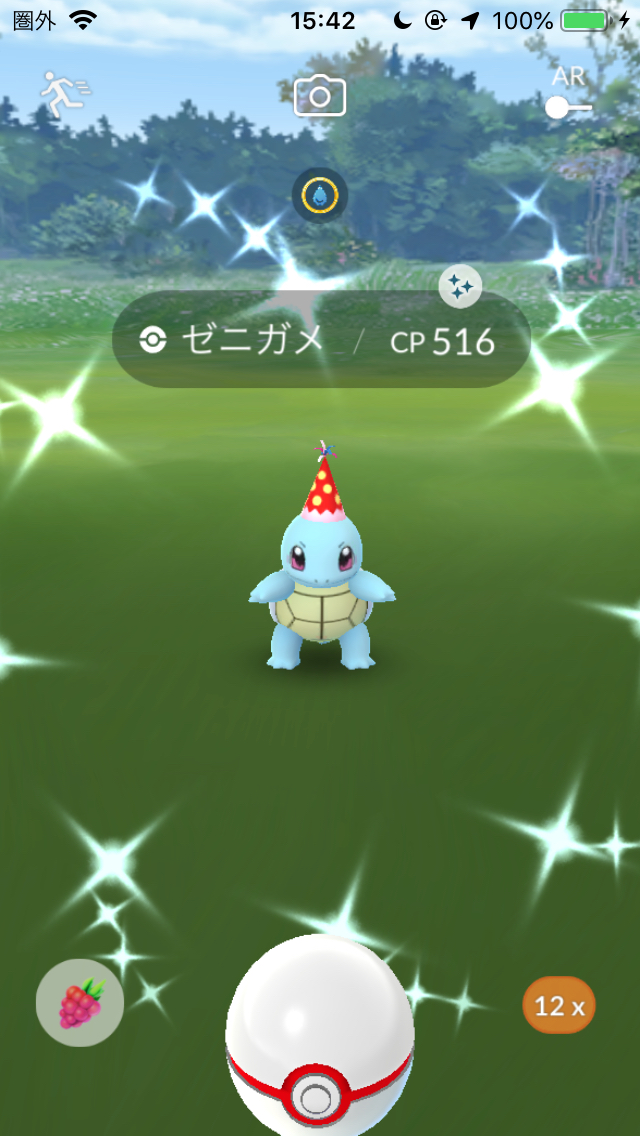Open the berry selection menu

[x=80, y=1003]
